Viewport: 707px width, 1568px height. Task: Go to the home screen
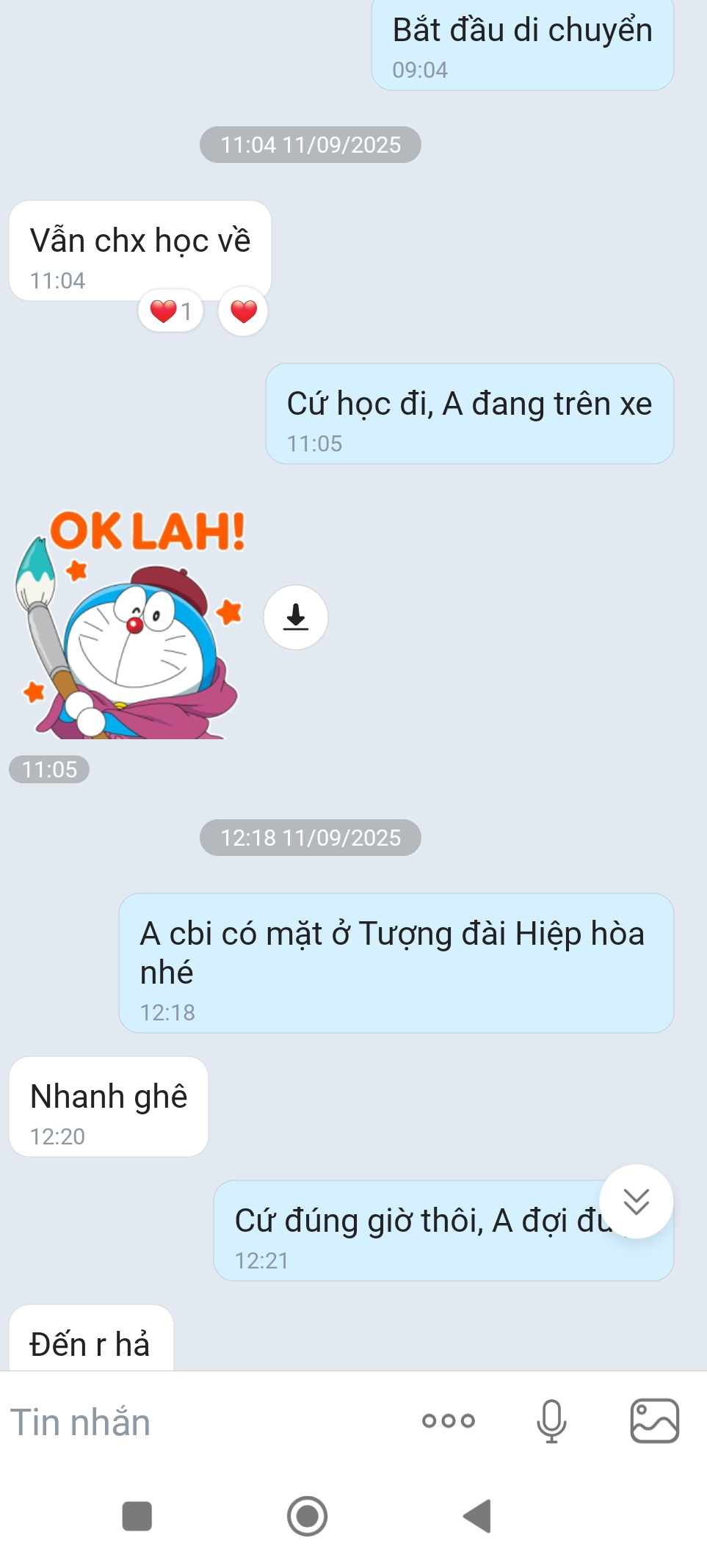307,1516
